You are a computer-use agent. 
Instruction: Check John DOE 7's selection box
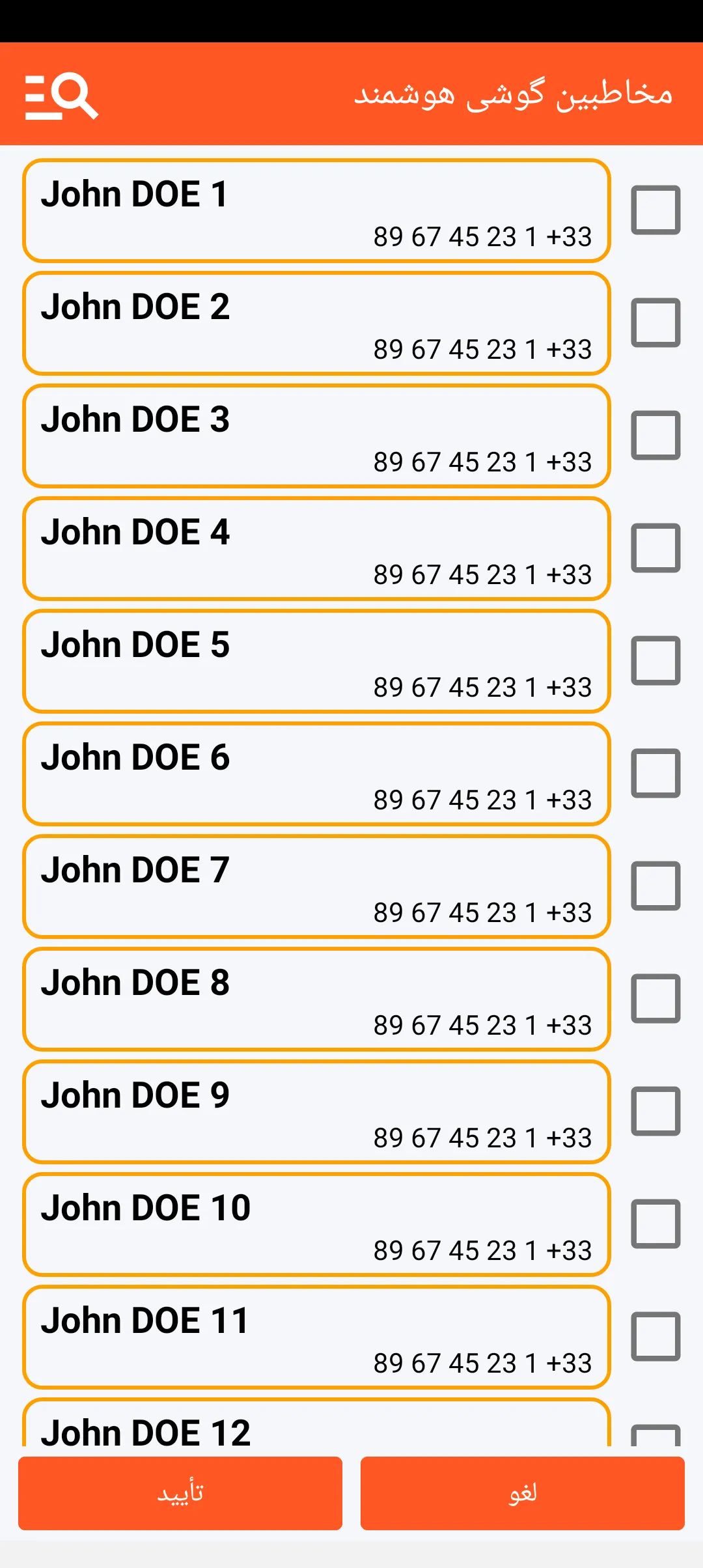655,886
